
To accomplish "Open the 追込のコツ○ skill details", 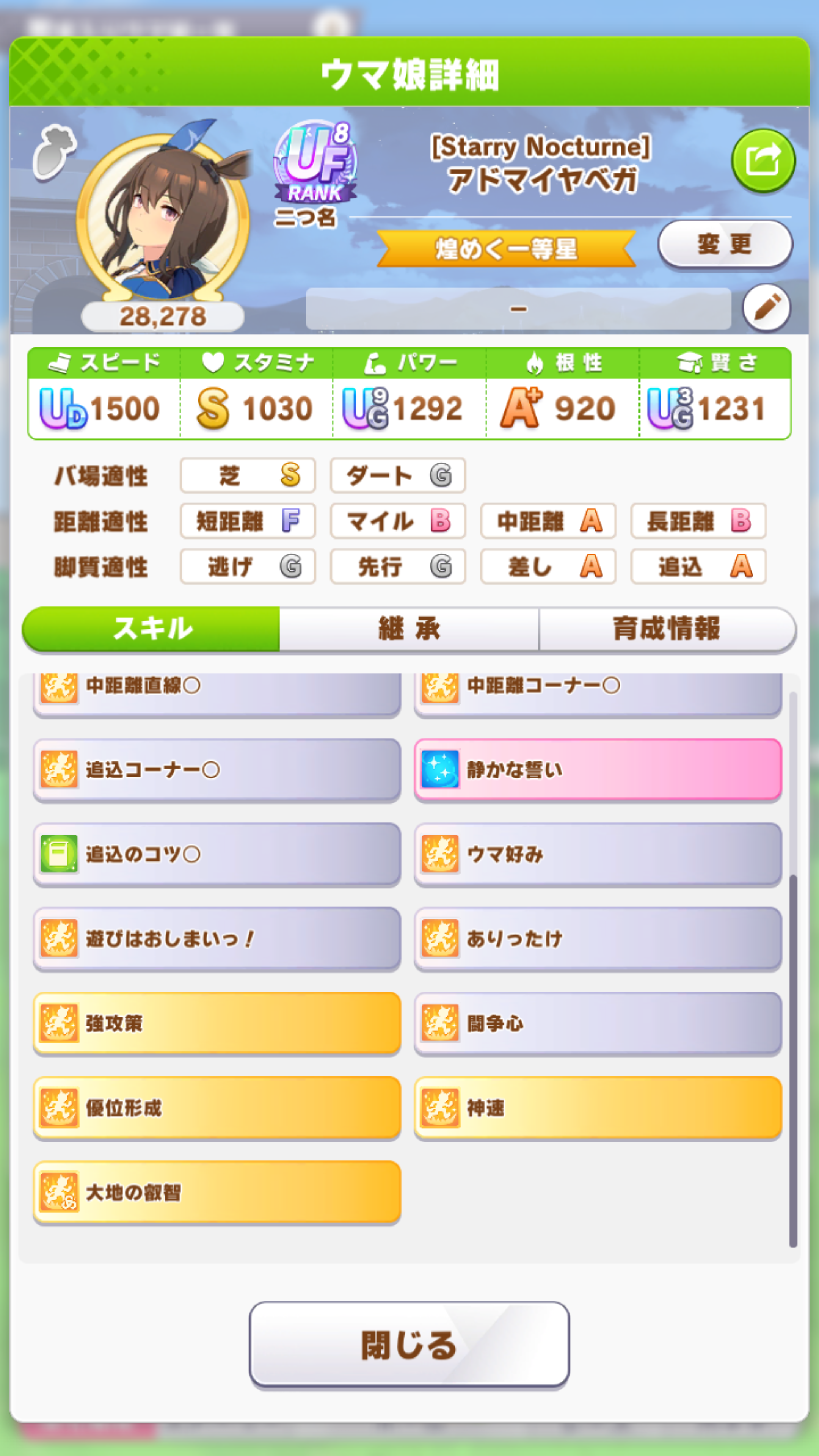I will pyautogui.click(x=217, y=854).
